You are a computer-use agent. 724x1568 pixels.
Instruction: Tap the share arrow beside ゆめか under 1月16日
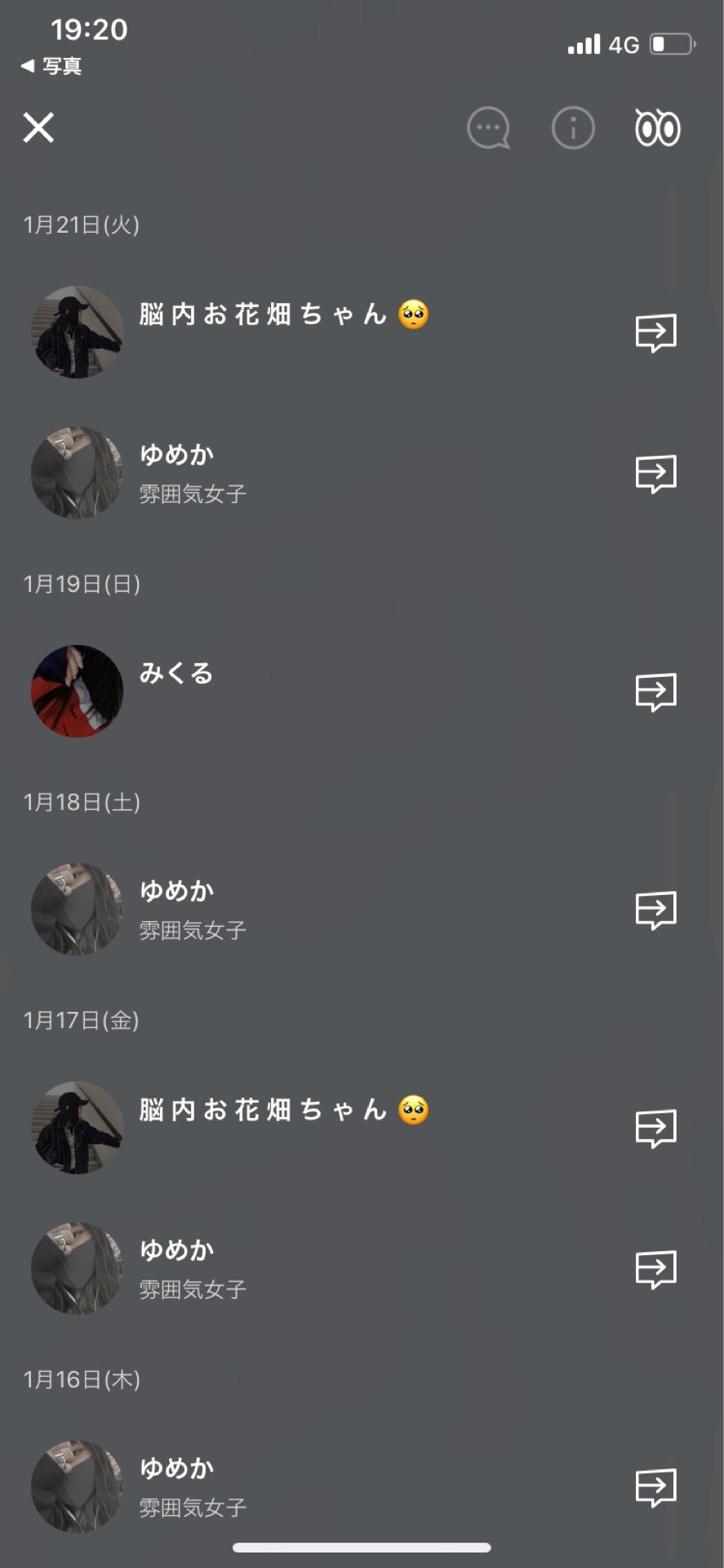pyautogui.click(x=655, y=1486)
